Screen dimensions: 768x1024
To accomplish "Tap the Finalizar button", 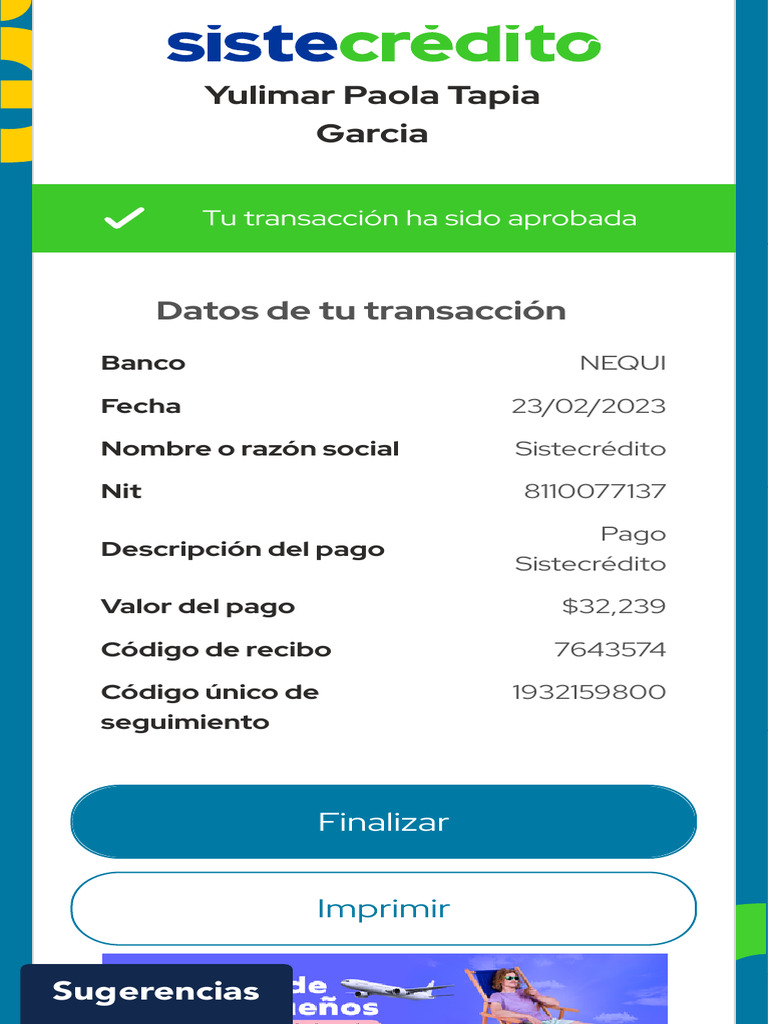I will coord(383,822).
